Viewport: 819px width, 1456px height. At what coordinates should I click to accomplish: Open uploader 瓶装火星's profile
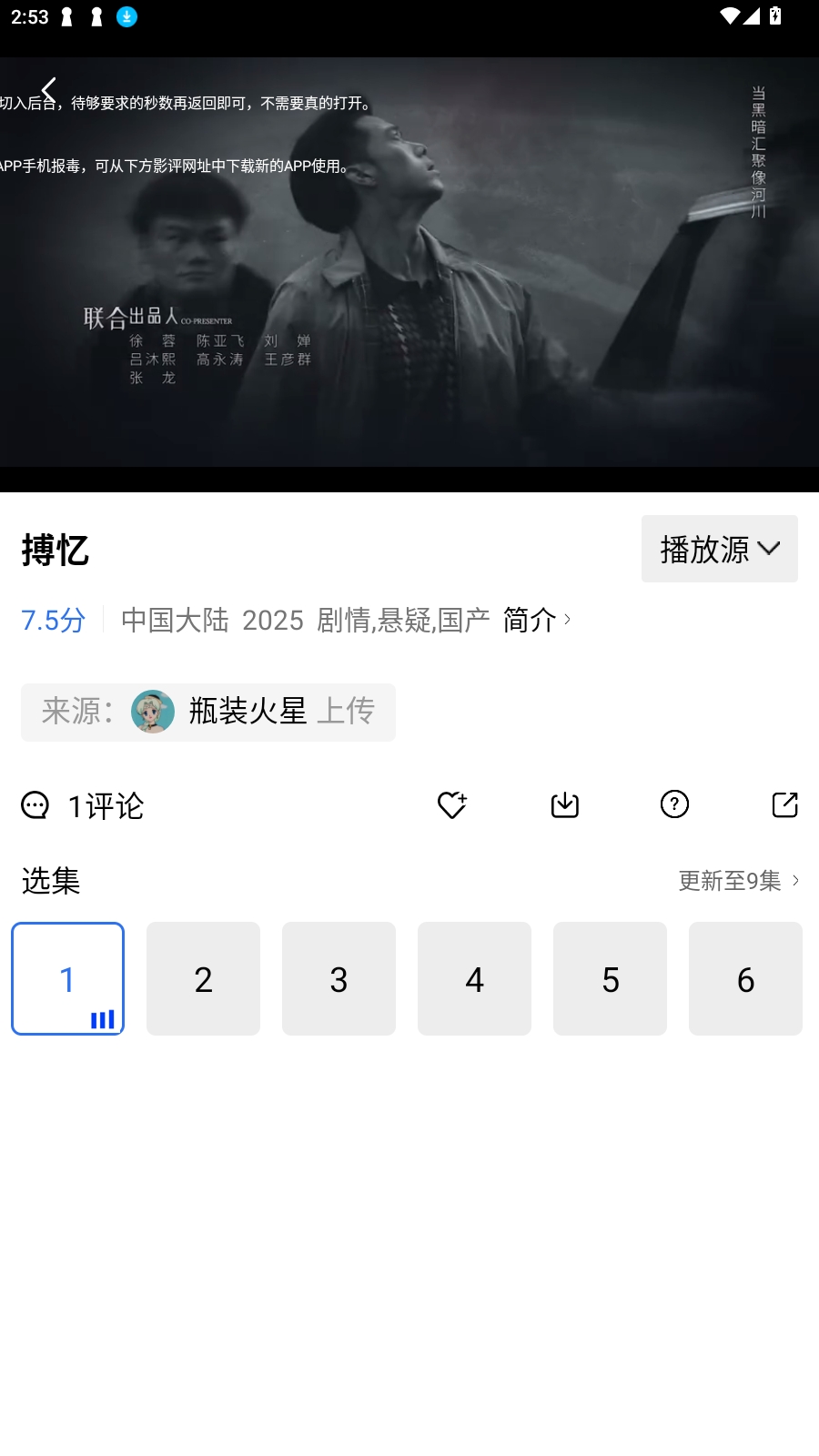click(246, 712)
